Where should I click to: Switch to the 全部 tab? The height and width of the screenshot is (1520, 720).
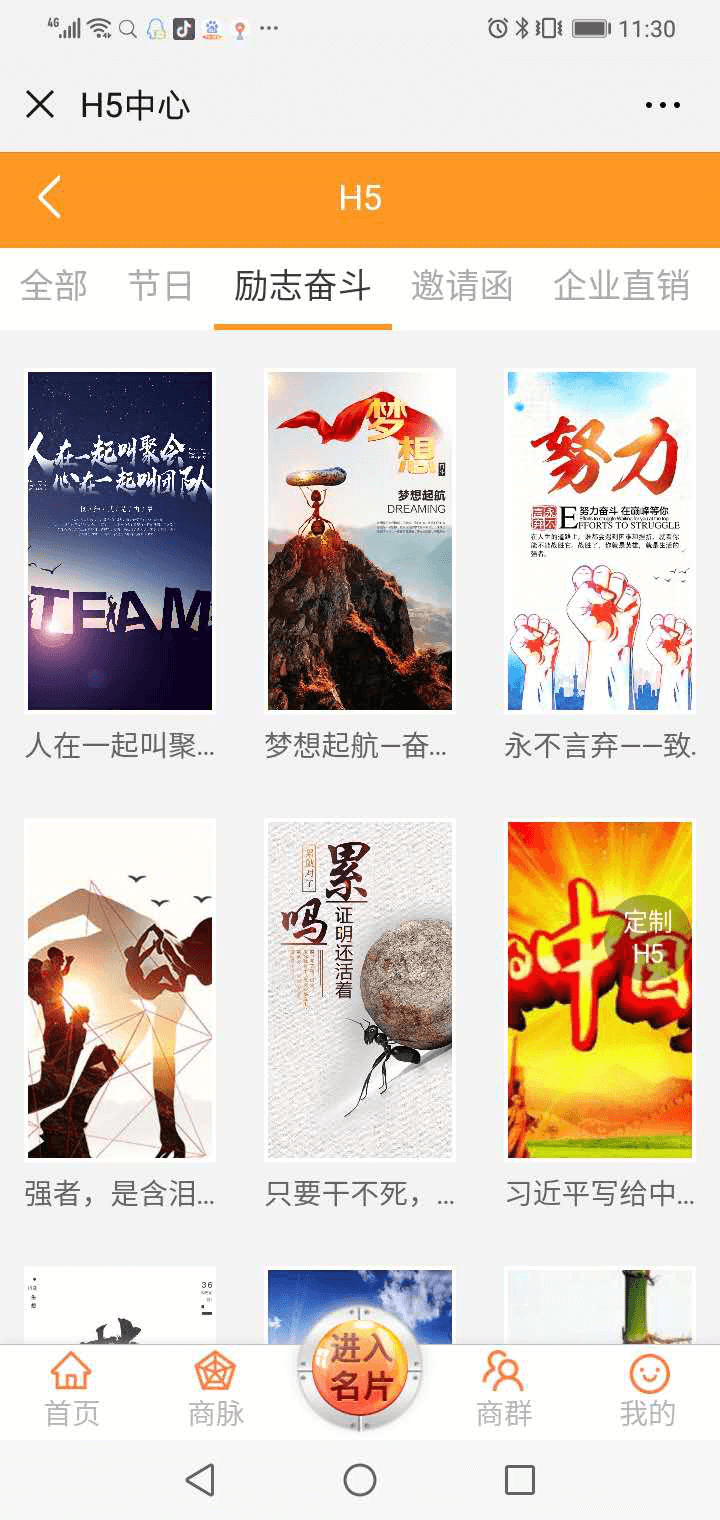pyautogui.click(x=54, y=286)
